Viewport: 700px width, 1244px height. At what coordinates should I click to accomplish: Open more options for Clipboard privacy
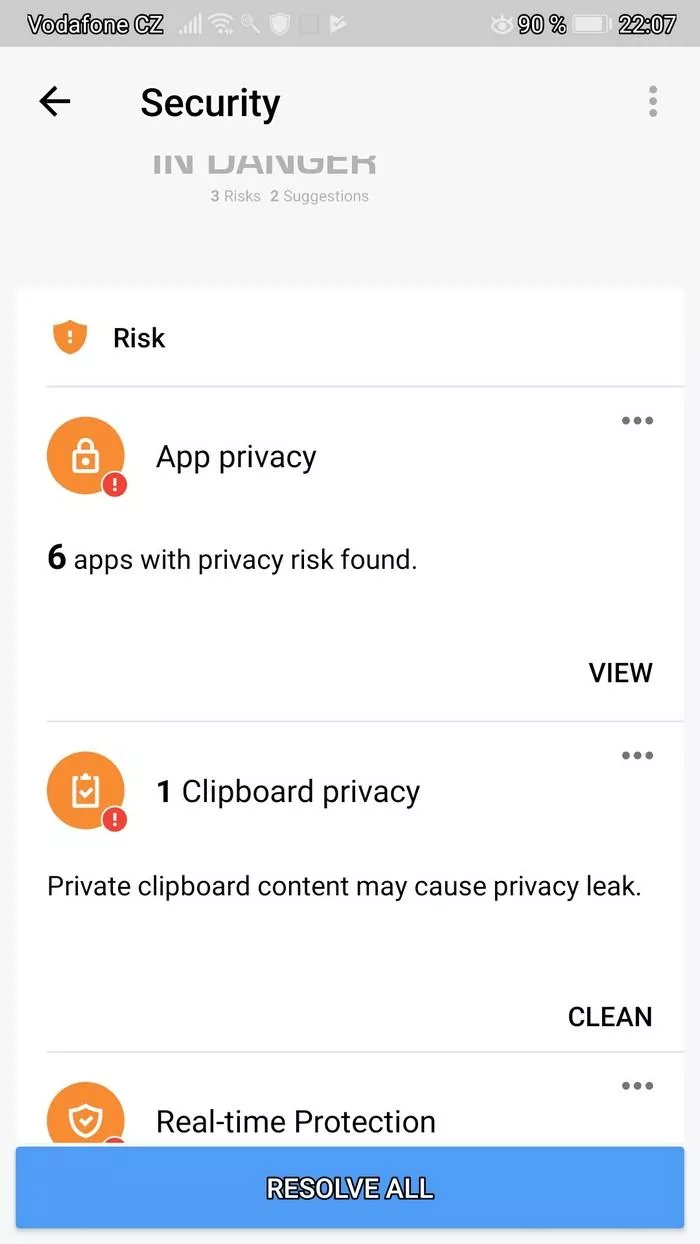pos(637,756)
